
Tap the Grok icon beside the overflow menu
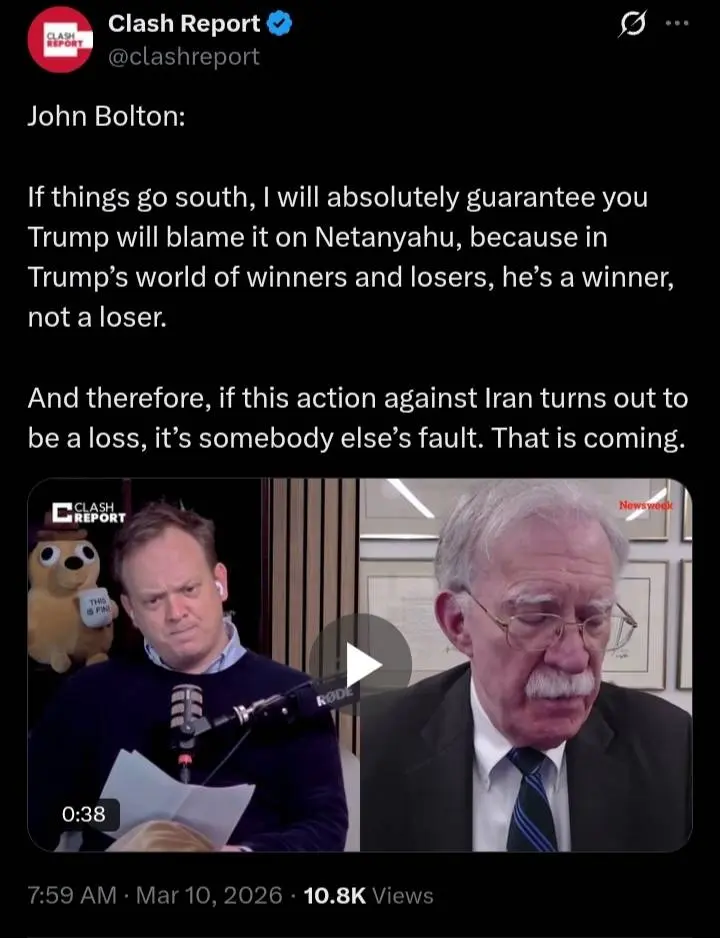click(x=631, y=25)
